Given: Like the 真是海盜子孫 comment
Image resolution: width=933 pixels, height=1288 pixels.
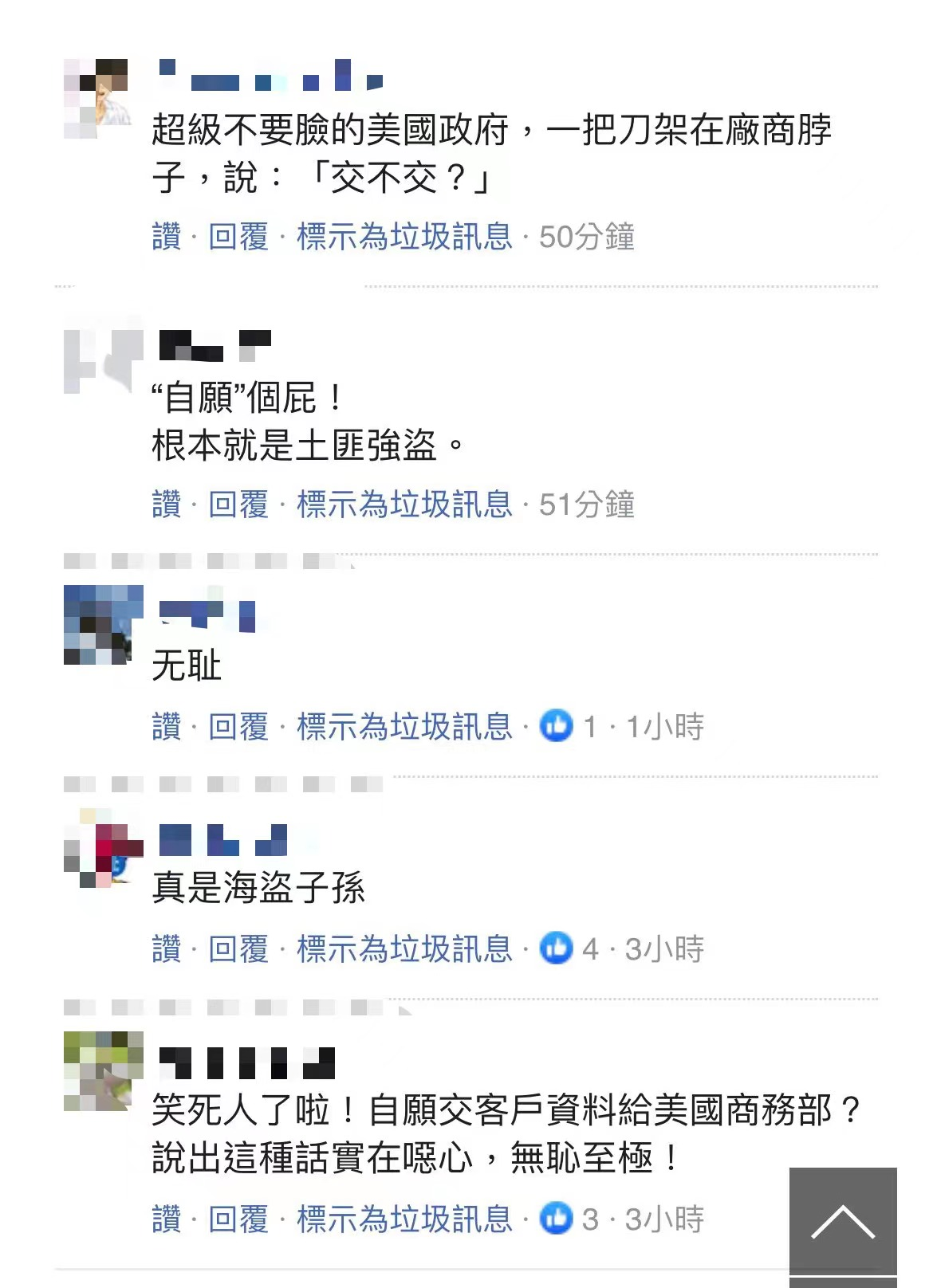Looking at the screenshot, I should [167, 948].
